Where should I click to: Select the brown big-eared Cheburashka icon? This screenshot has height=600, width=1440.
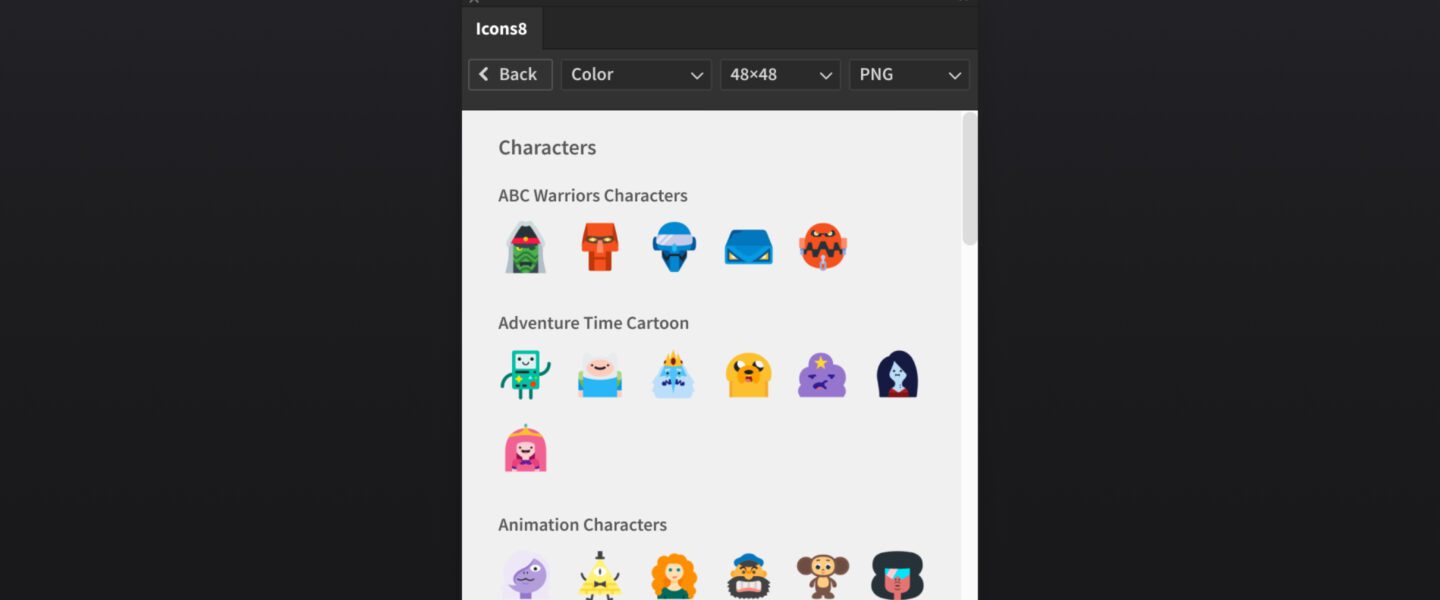click(x=823, y=576)
